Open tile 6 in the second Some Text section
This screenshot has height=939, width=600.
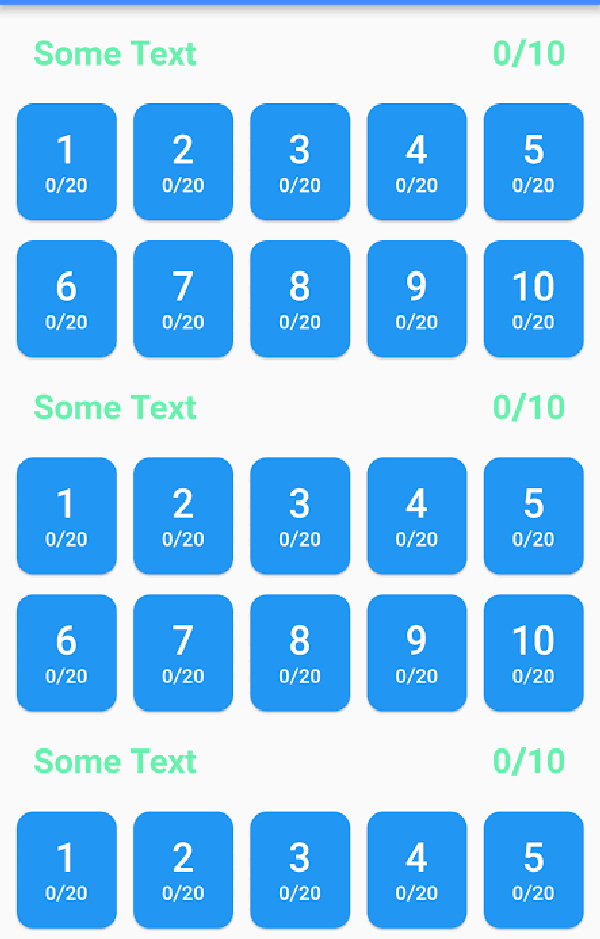point(66,653)
